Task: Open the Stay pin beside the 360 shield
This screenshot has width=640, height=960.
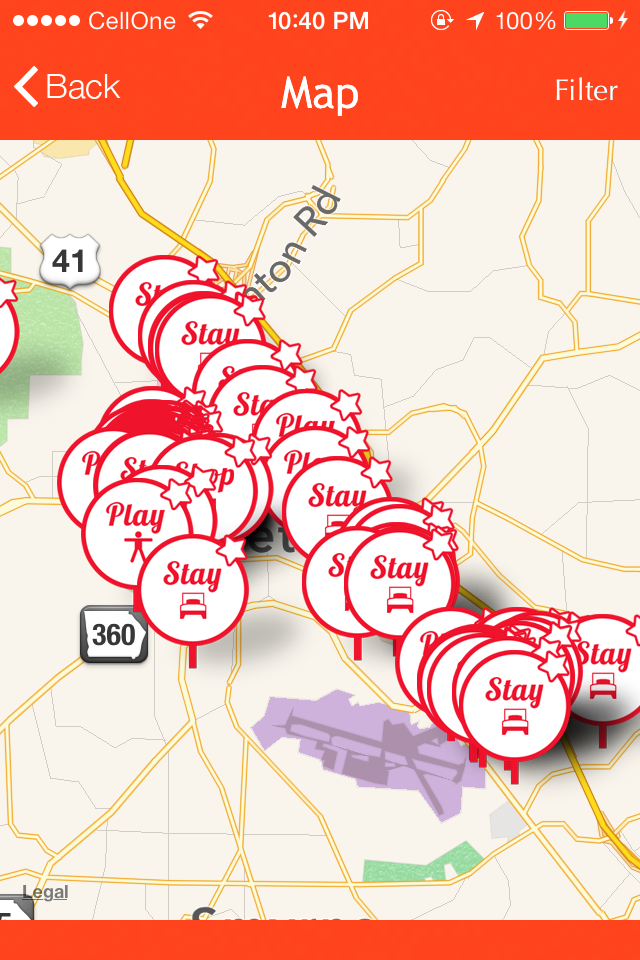Action: tap(192, 588)
